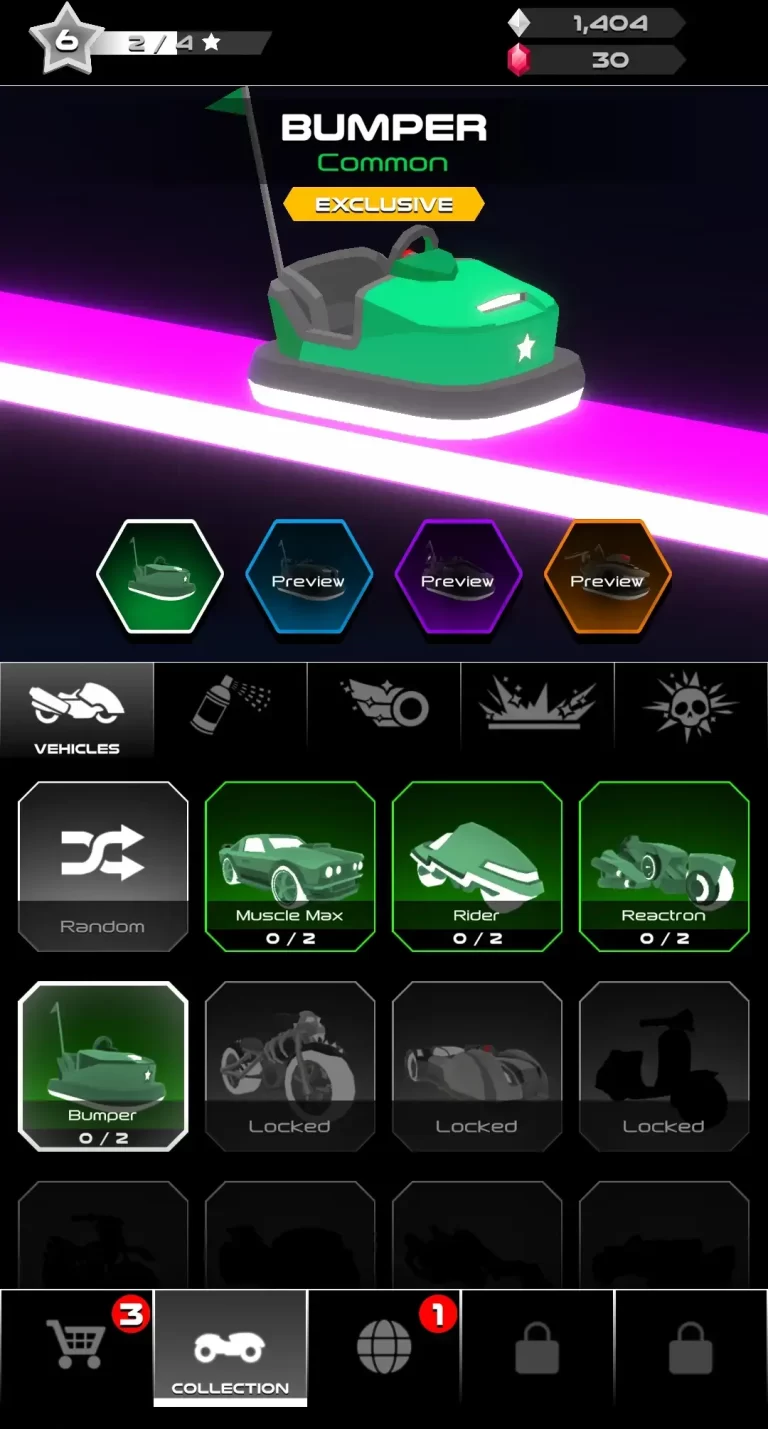Open the explosion effects category tab

click(x=537, y=708)
